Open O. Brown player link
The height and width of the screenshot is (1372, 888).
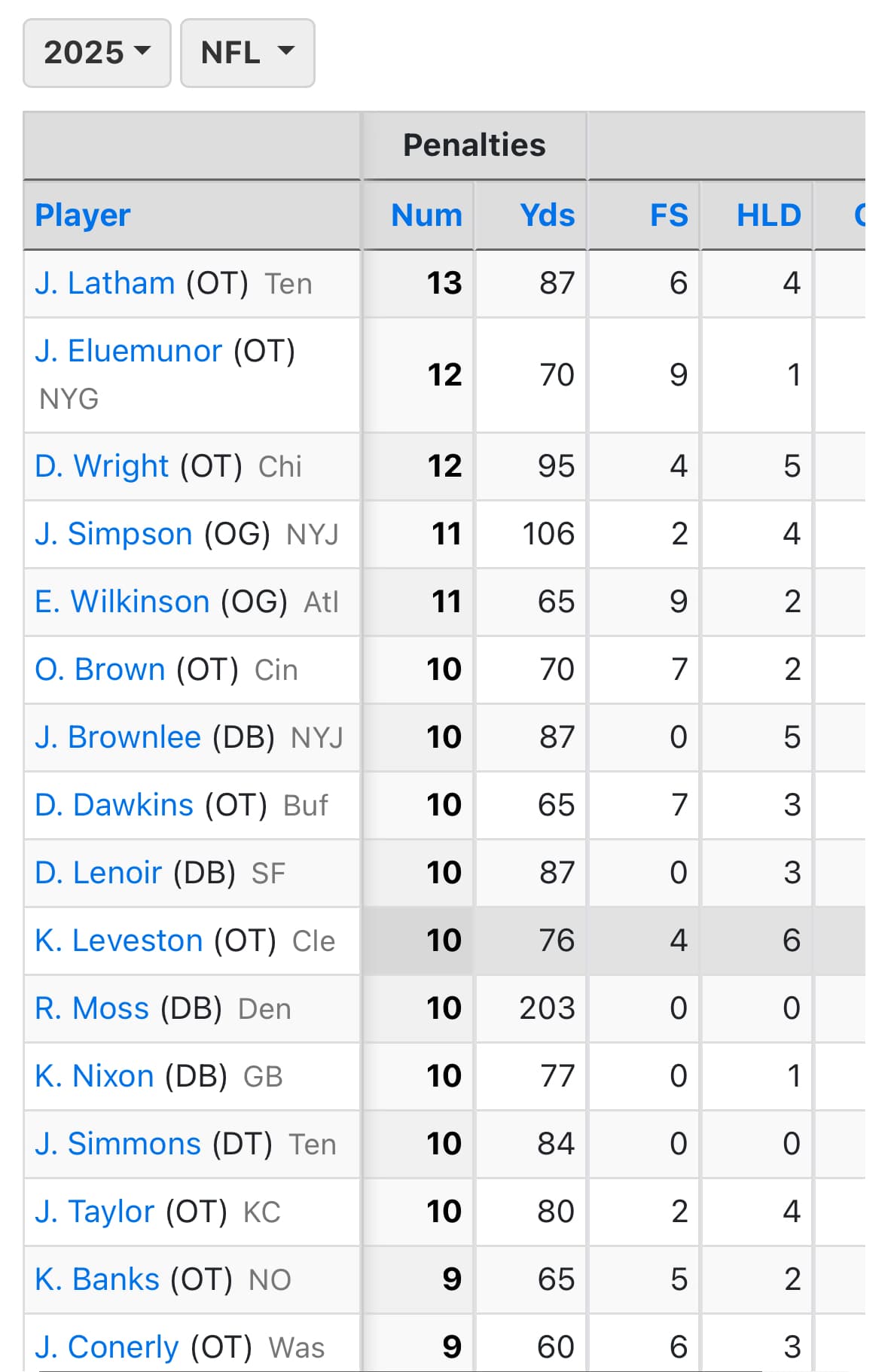[x=99, y=669]
